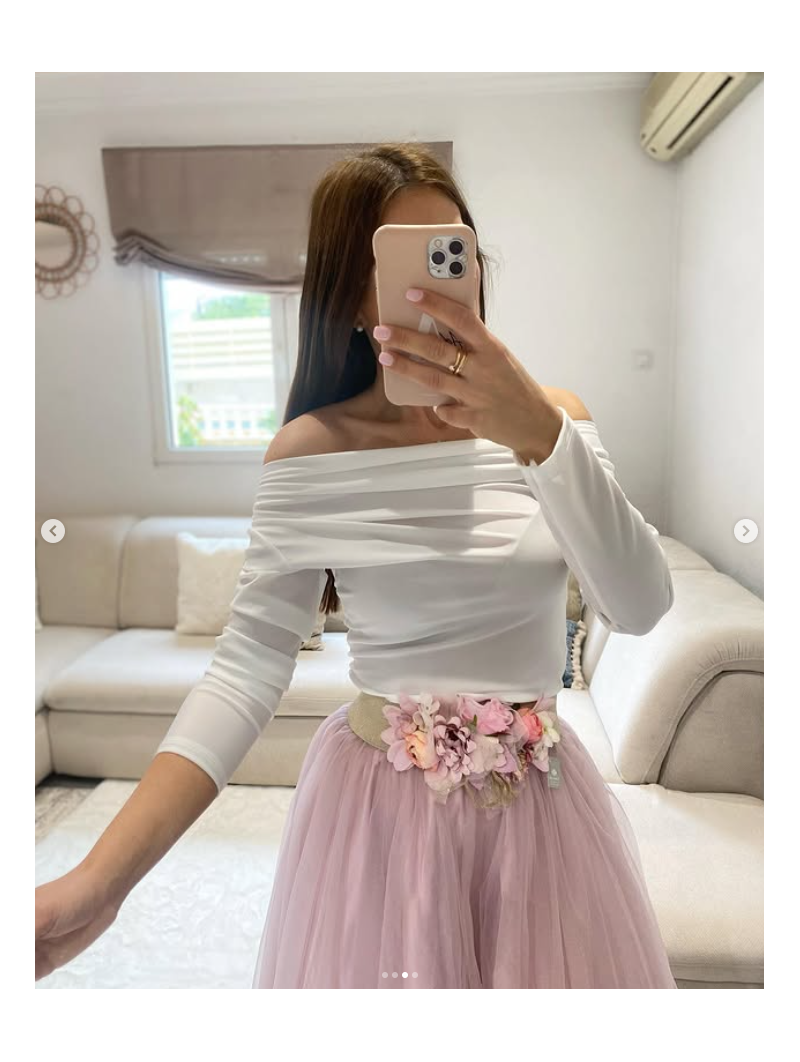Screen dimensions: 800x1062
Task: Advance to the next photo in carousel
Action: click(745, 531)
